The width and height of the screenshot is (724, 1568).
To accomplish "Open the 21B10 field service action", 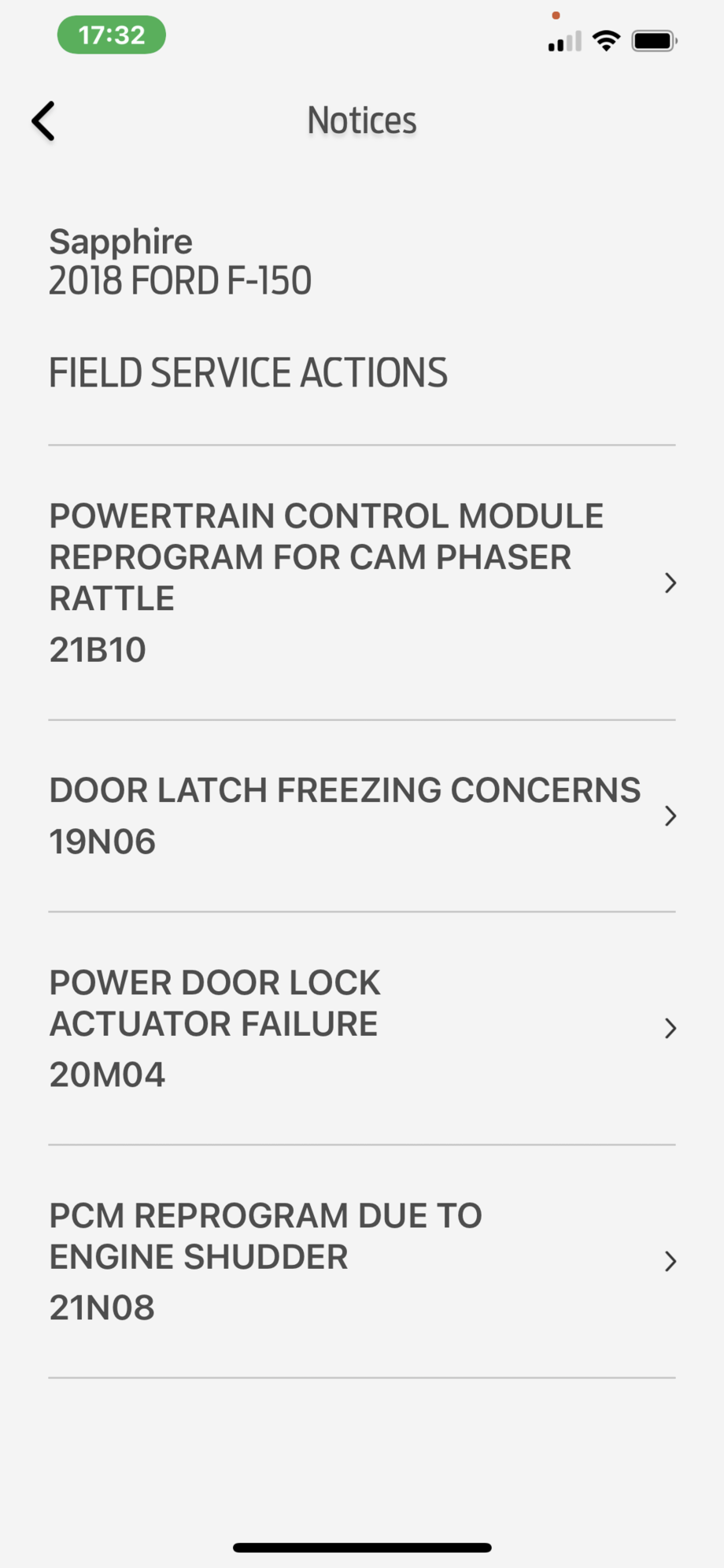I will click(98, 649).
